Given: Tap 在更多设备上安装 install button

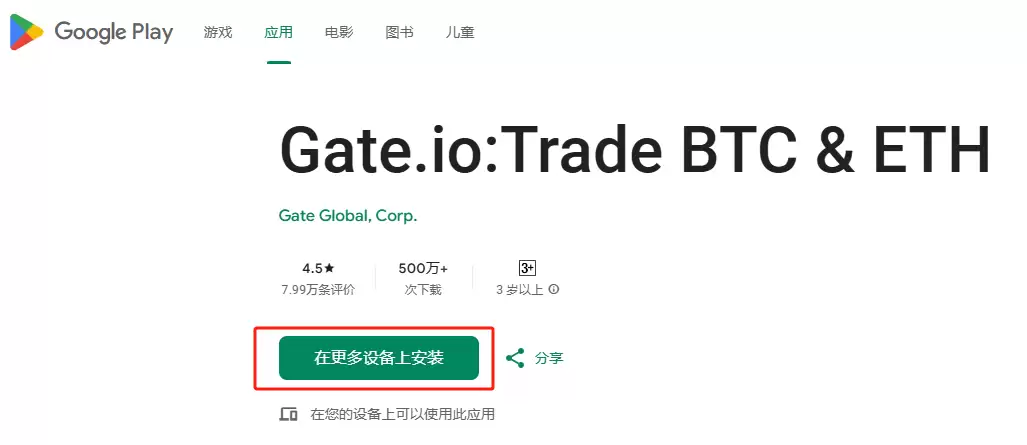Looking at the screenshot, I should (x=379, y=358).
